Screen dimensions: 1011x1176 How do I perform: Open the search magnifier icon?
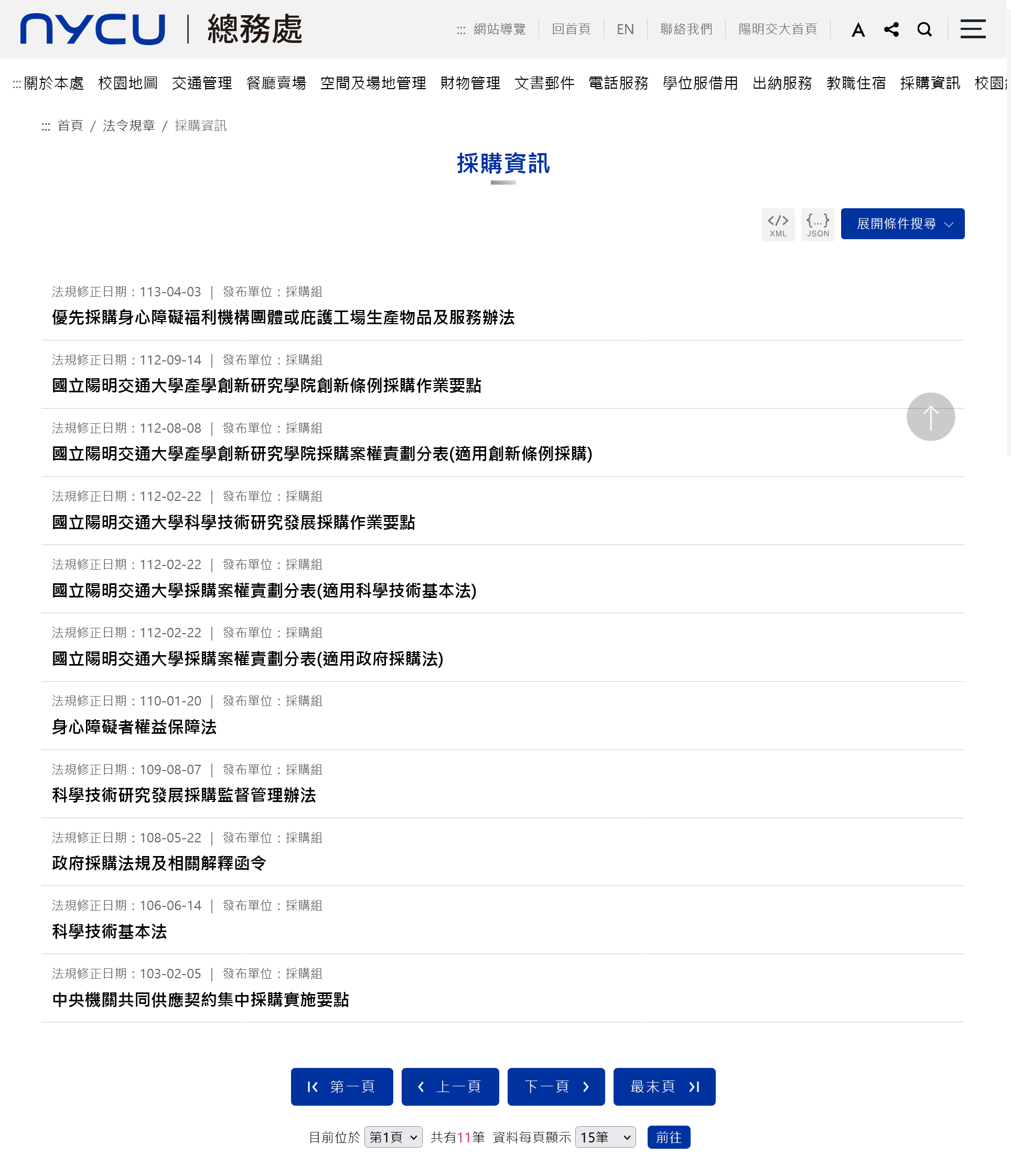coord(924,29)
